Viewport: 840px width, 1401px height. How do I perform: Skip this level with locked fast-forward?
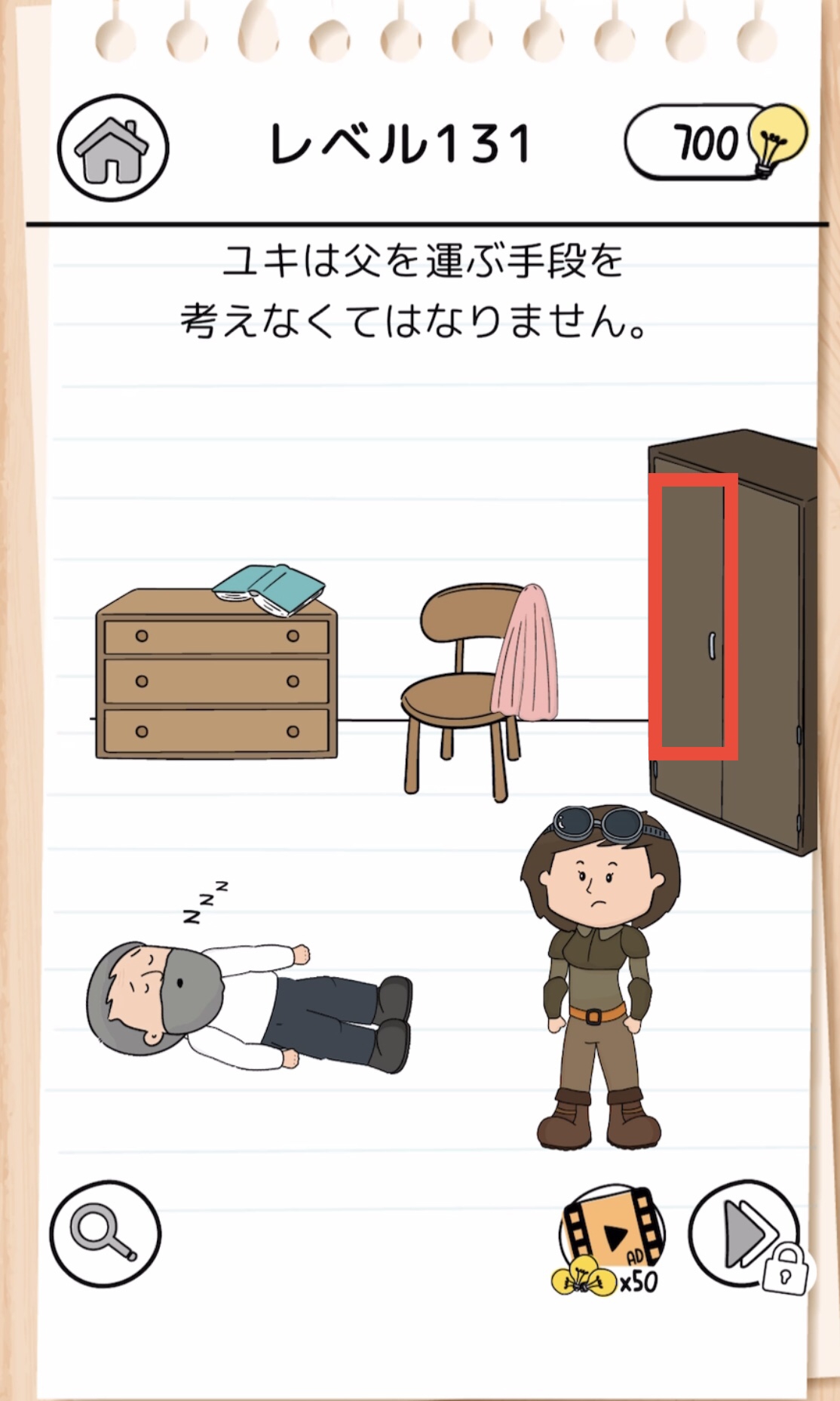click(x=746, y=1236)
